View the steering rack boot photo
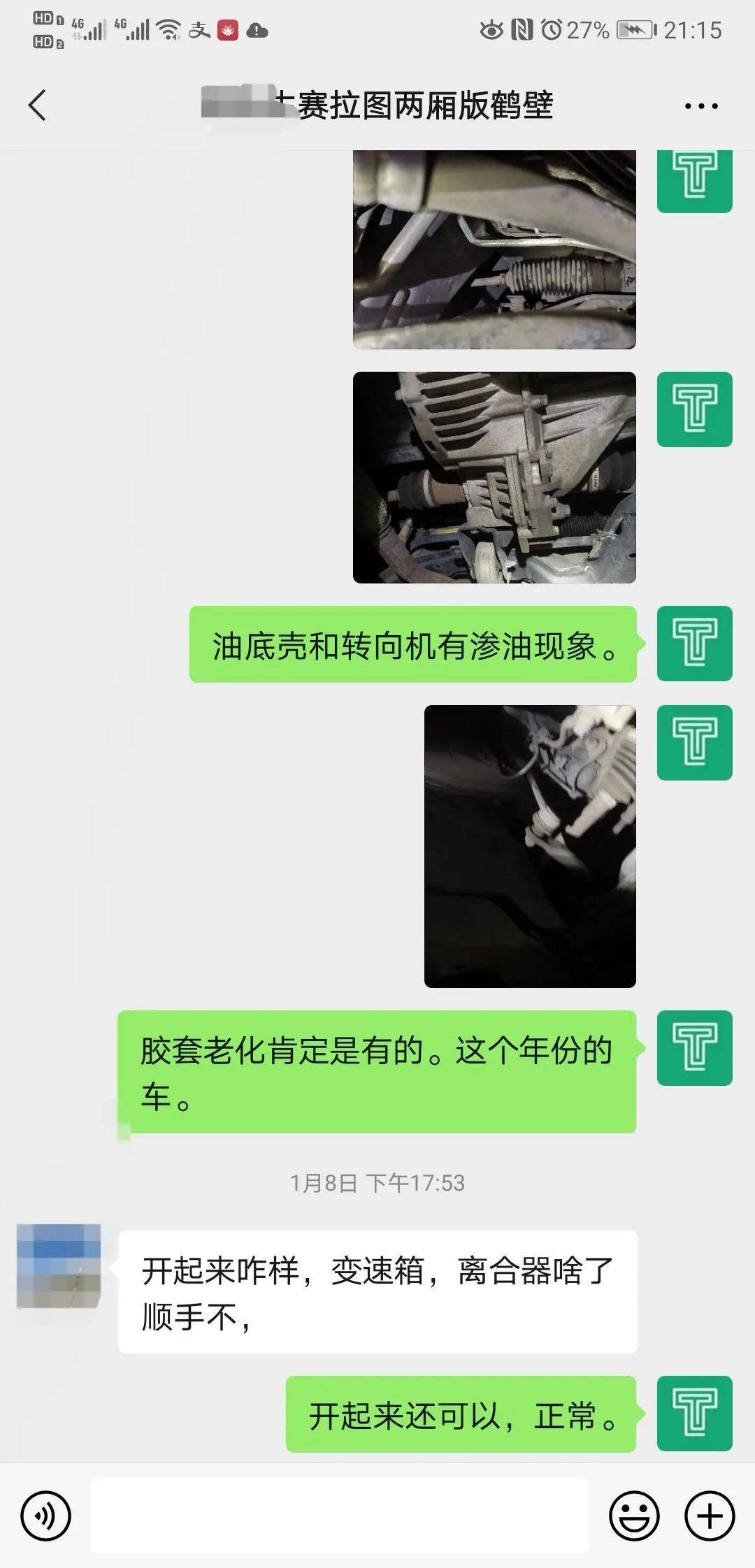The width and height of the screenshot is (755, 1568). [494, 249]
